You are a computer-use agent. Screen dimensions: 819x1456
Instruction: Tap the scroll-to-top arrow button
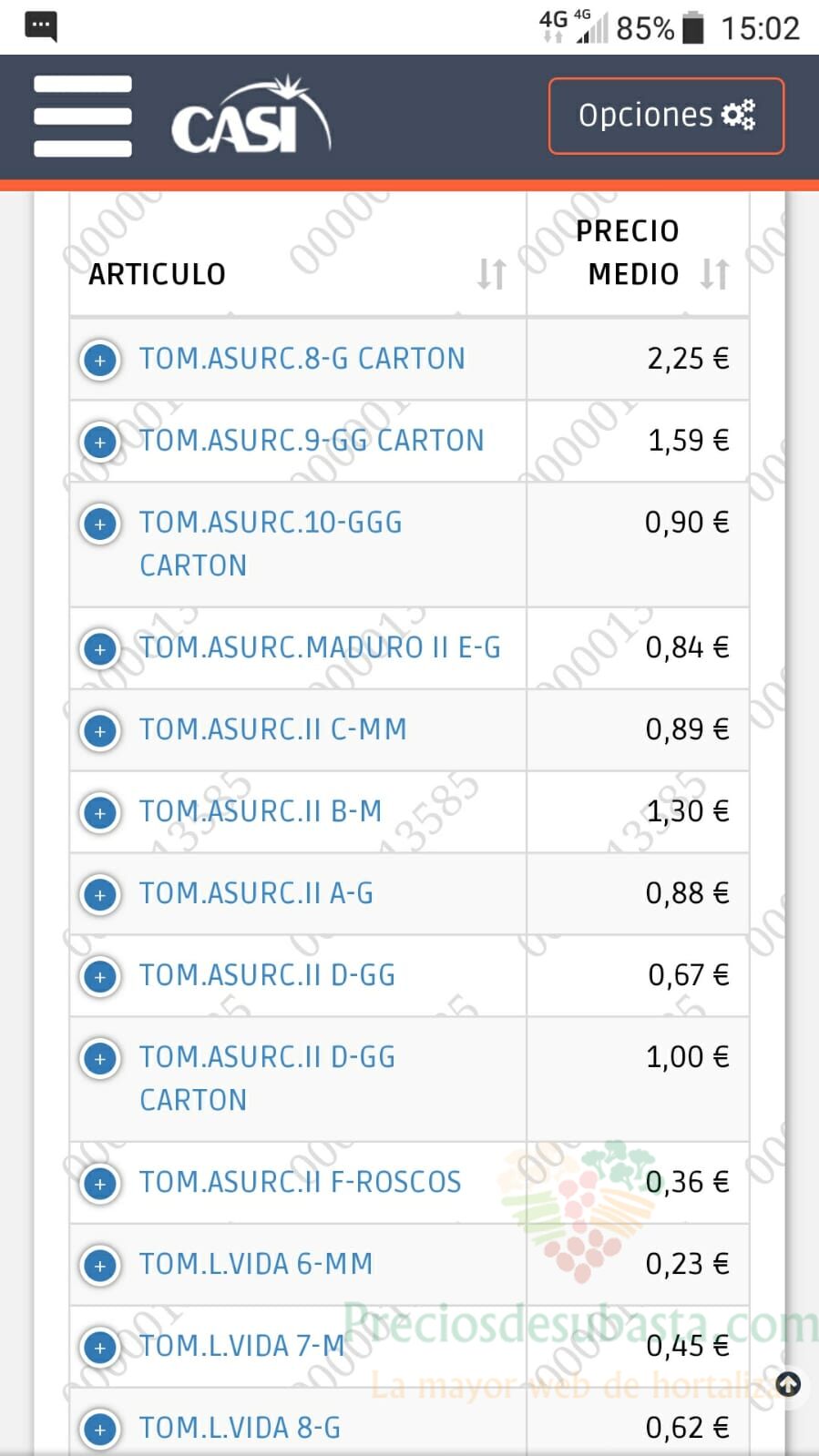click(x=788, y=1385)
